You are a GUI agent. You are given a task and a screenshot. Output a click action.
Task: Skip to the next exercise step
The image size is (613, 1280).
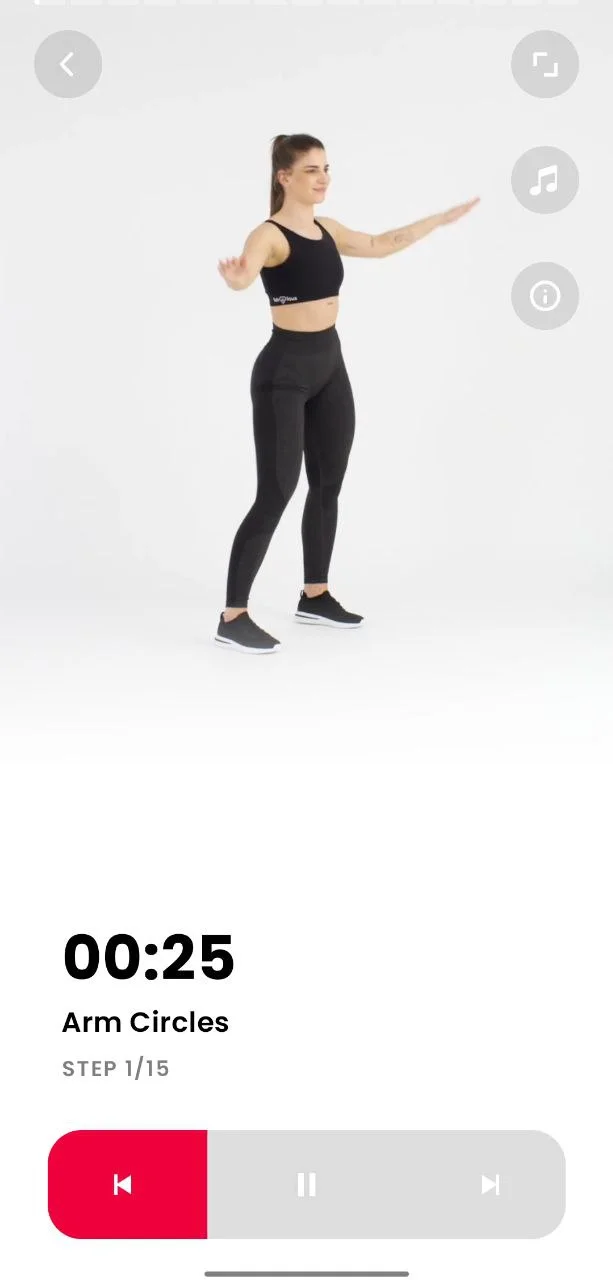[490, 1185]
